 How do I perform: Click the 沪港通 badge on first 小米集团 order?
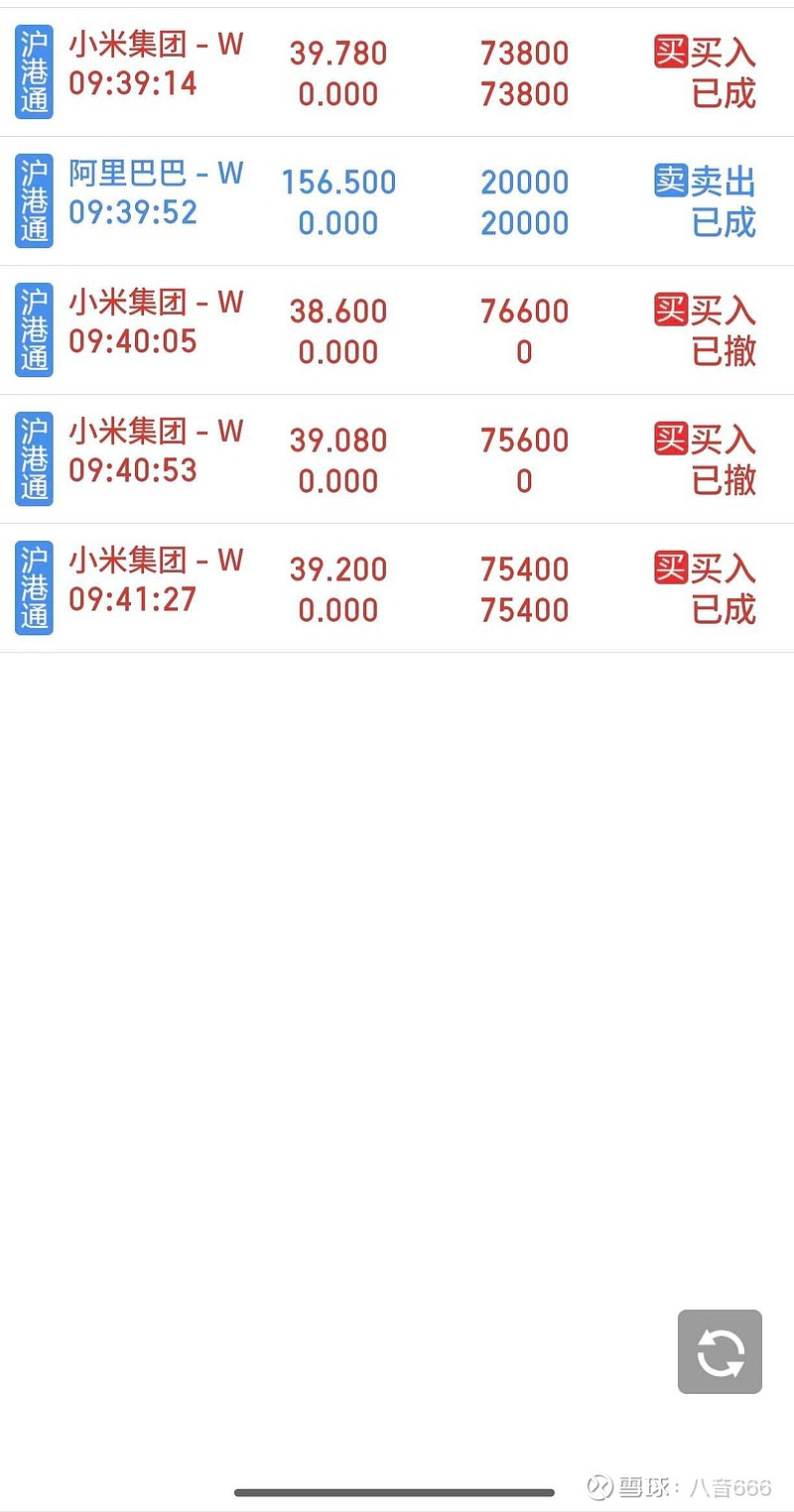tap(34, 71)
